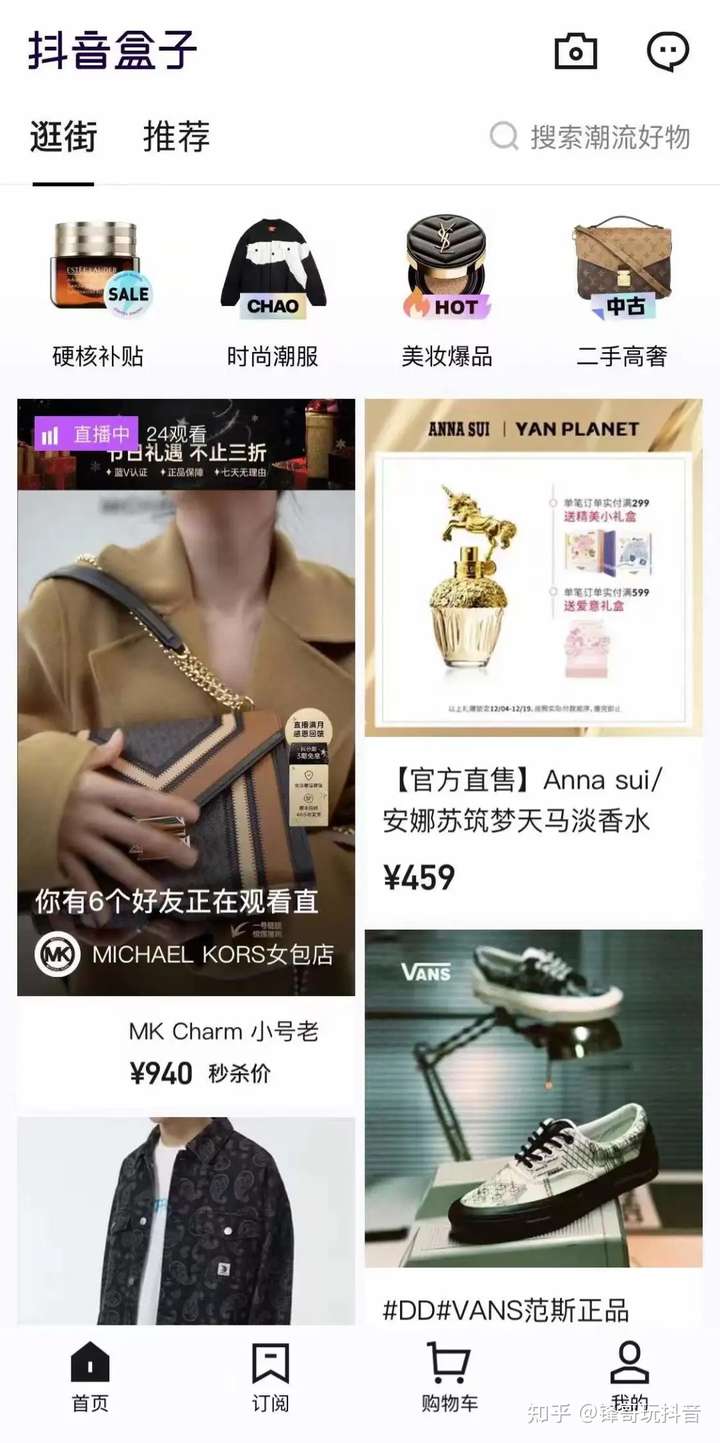Open the 购物车 shopping cart tab
Viewport: 720px width, 1443px height.
(x=449, y=1377)
